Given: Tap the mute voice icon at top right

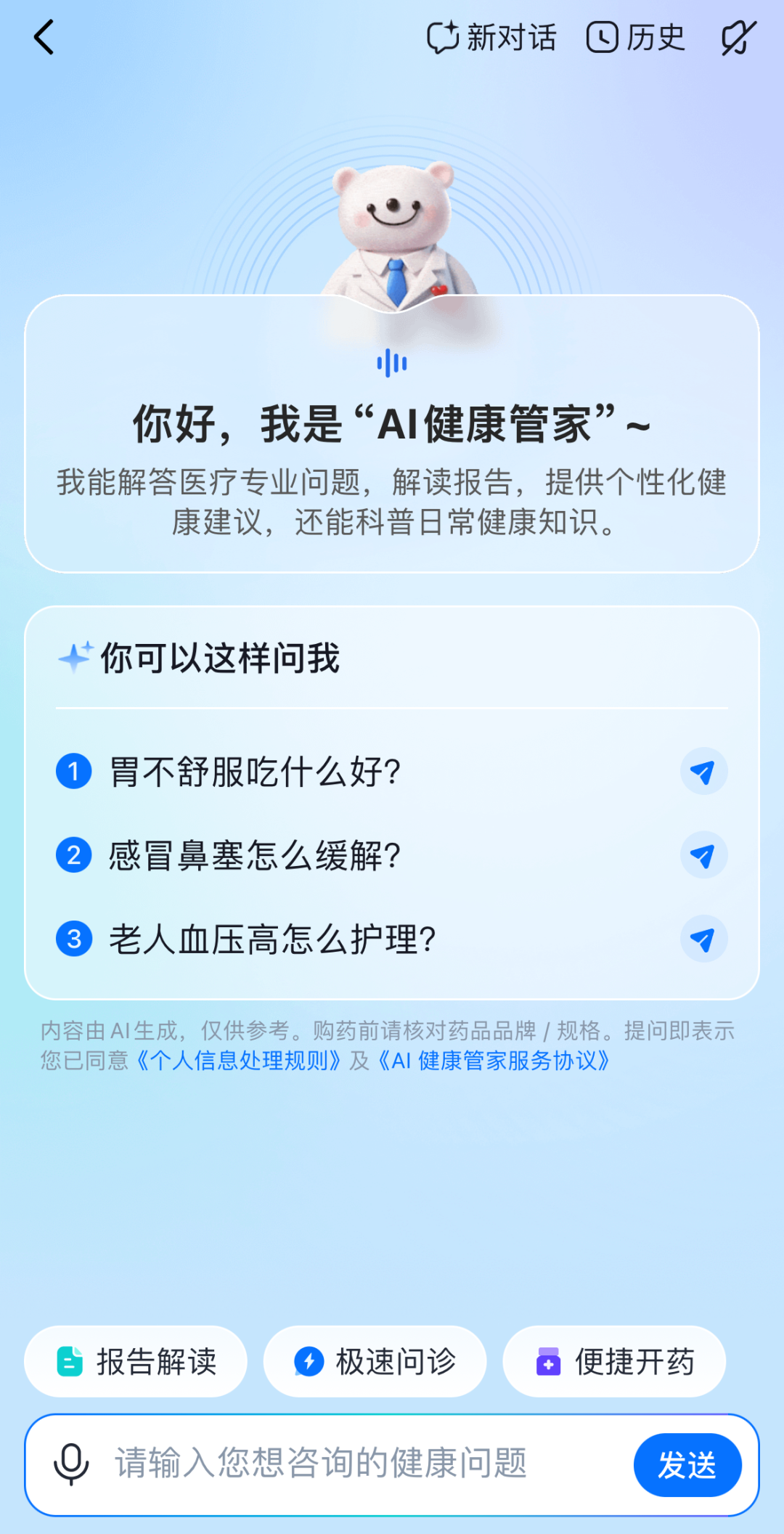Looking at the screenshot, I should [x=738, y=38].
